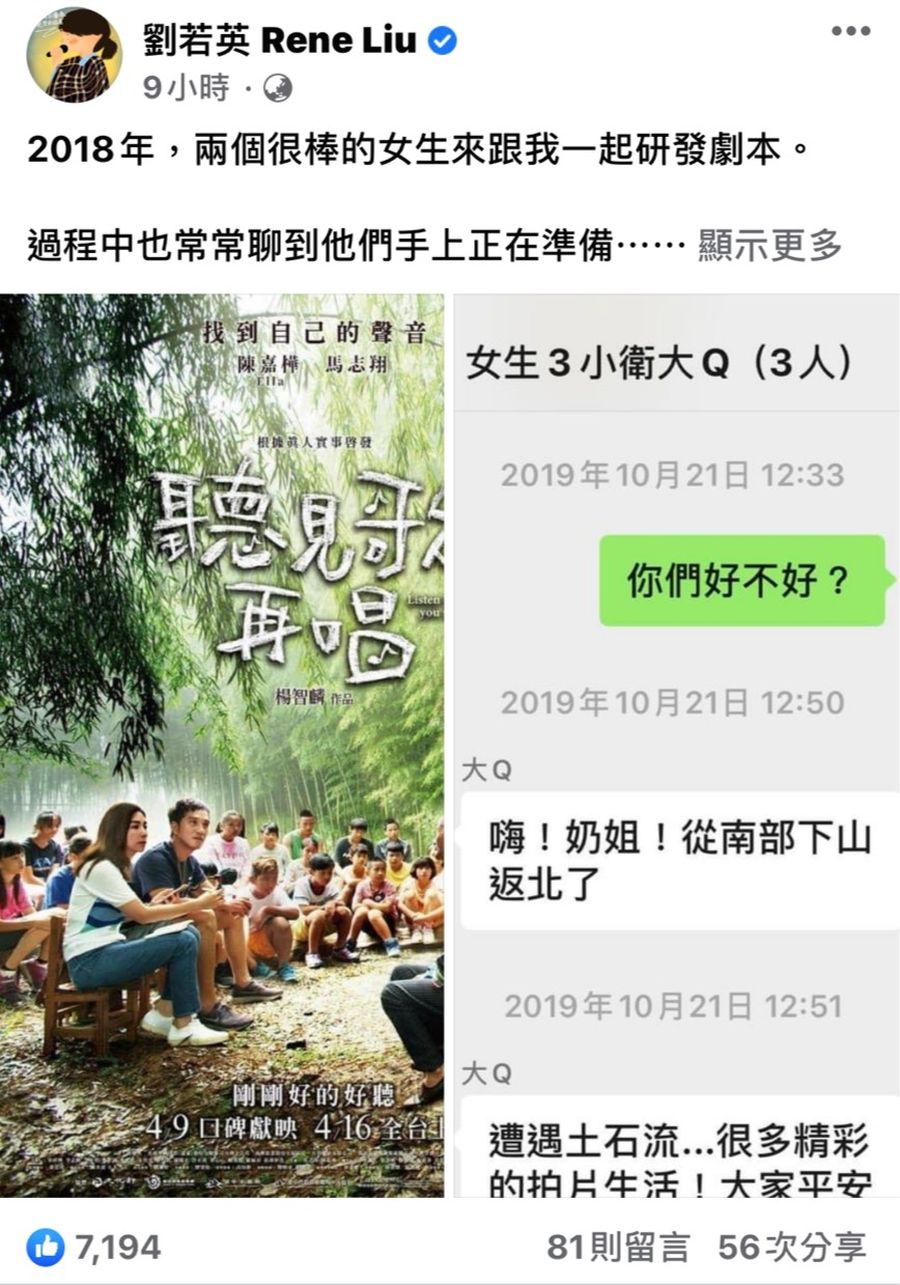Open 劉若英 Rene Liu's profile picture
The height and width of the screenshot is (1285, 900).
pyautogui.click(x=73, y=55)
